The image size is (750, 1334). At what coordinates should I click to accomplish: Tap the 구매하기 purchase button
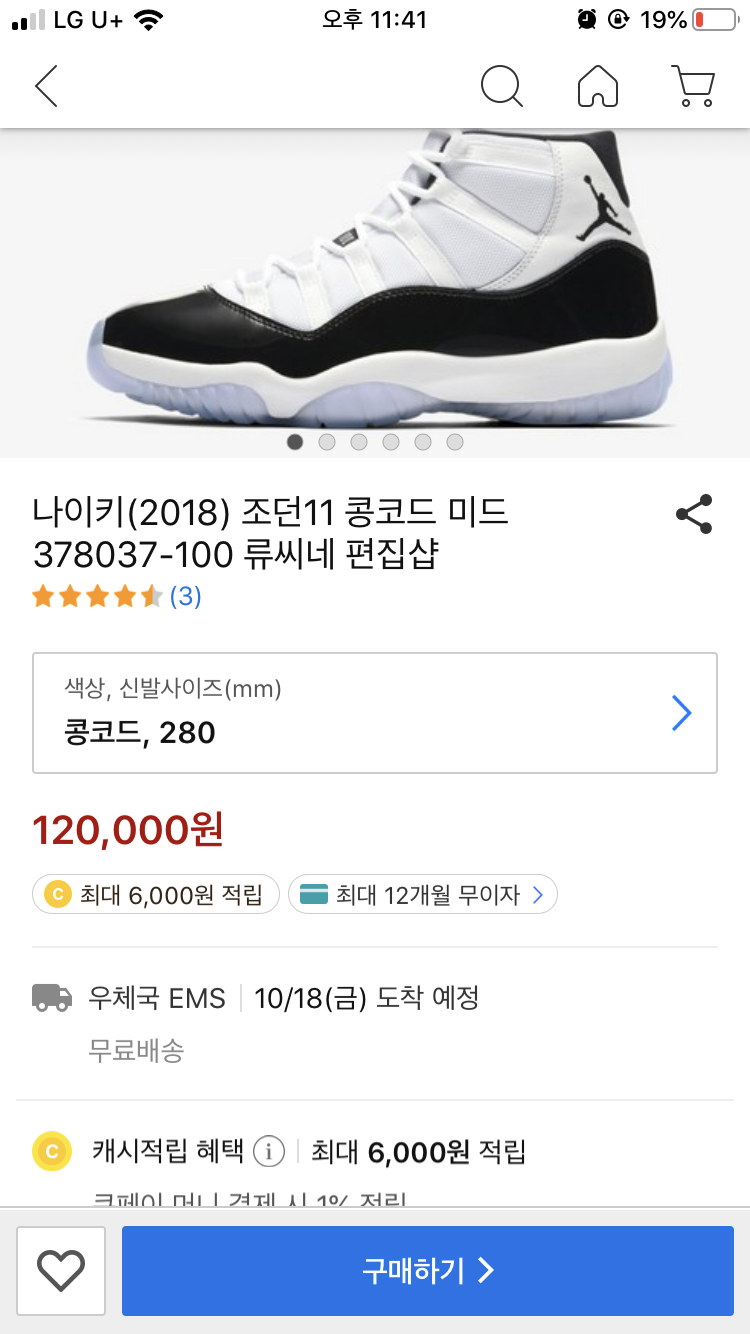(x=428, y=1271)
